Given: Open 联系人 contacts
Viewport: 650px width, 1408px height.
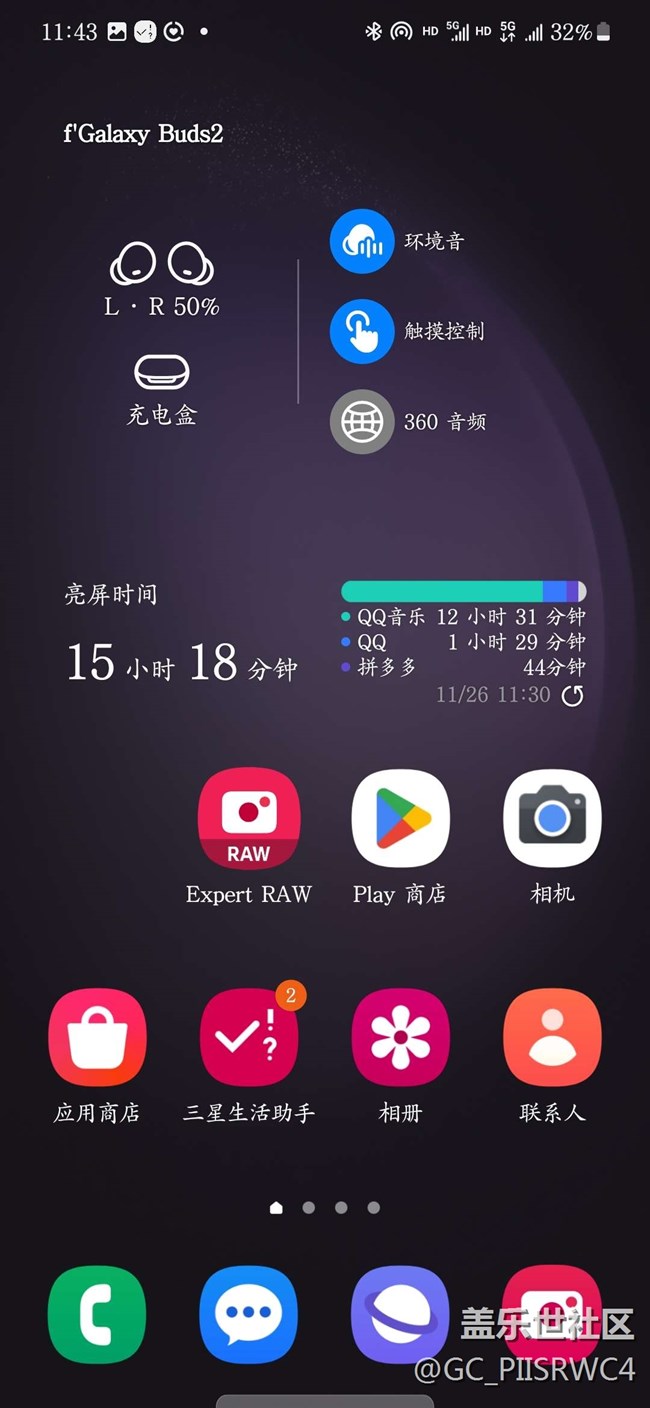Looking at the screenshot, I should 552,1038.
